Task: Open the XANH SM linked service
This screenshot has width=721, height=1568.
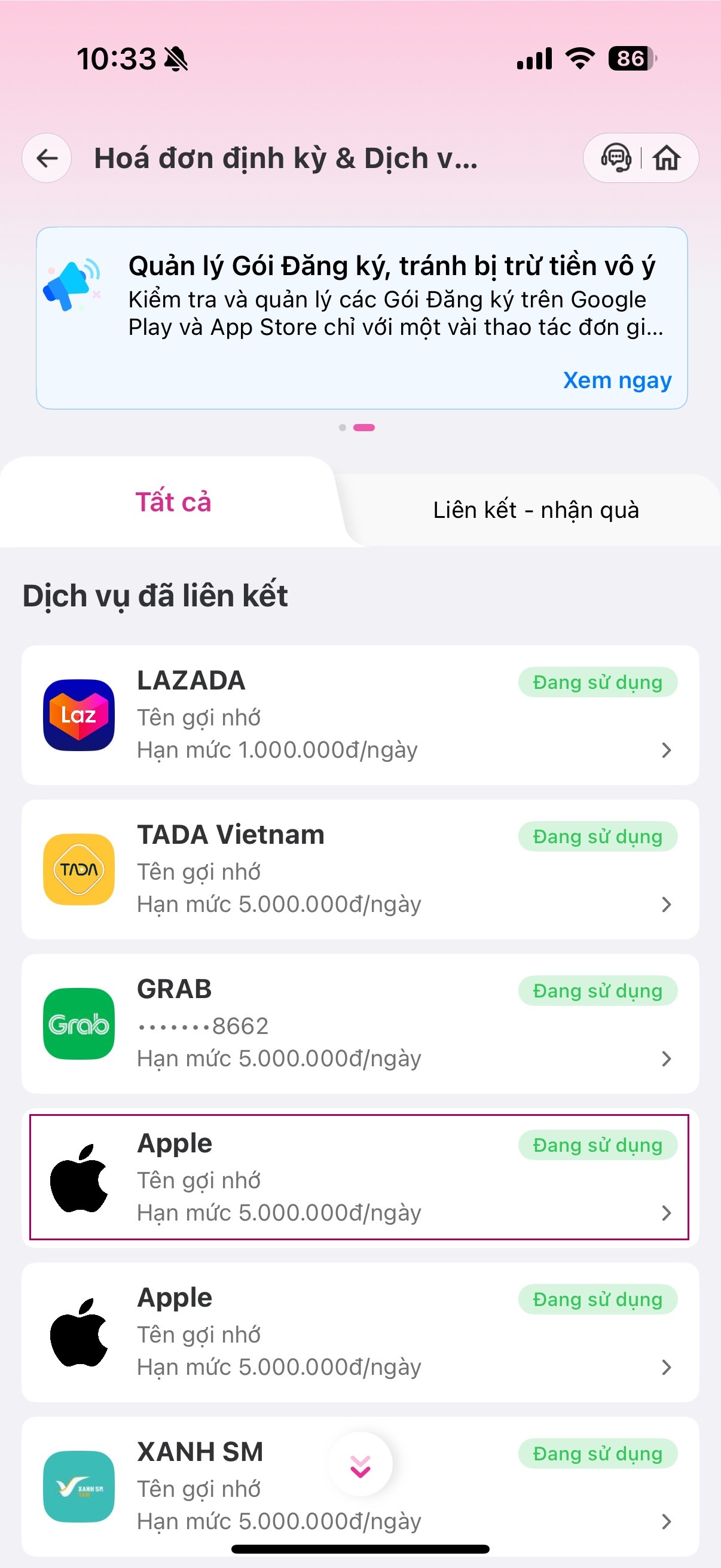Action: pos(213,1485)
